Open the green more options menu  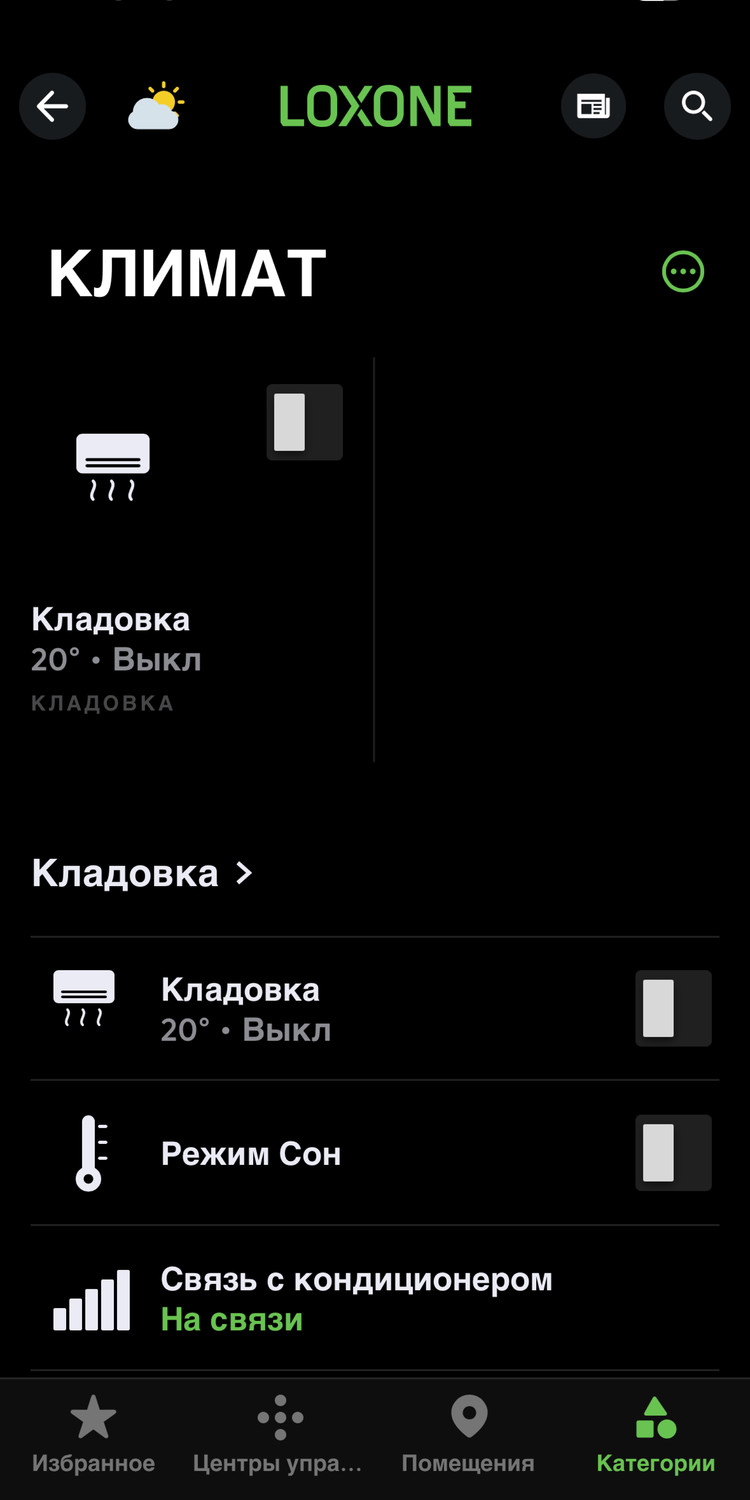point(683,272)
